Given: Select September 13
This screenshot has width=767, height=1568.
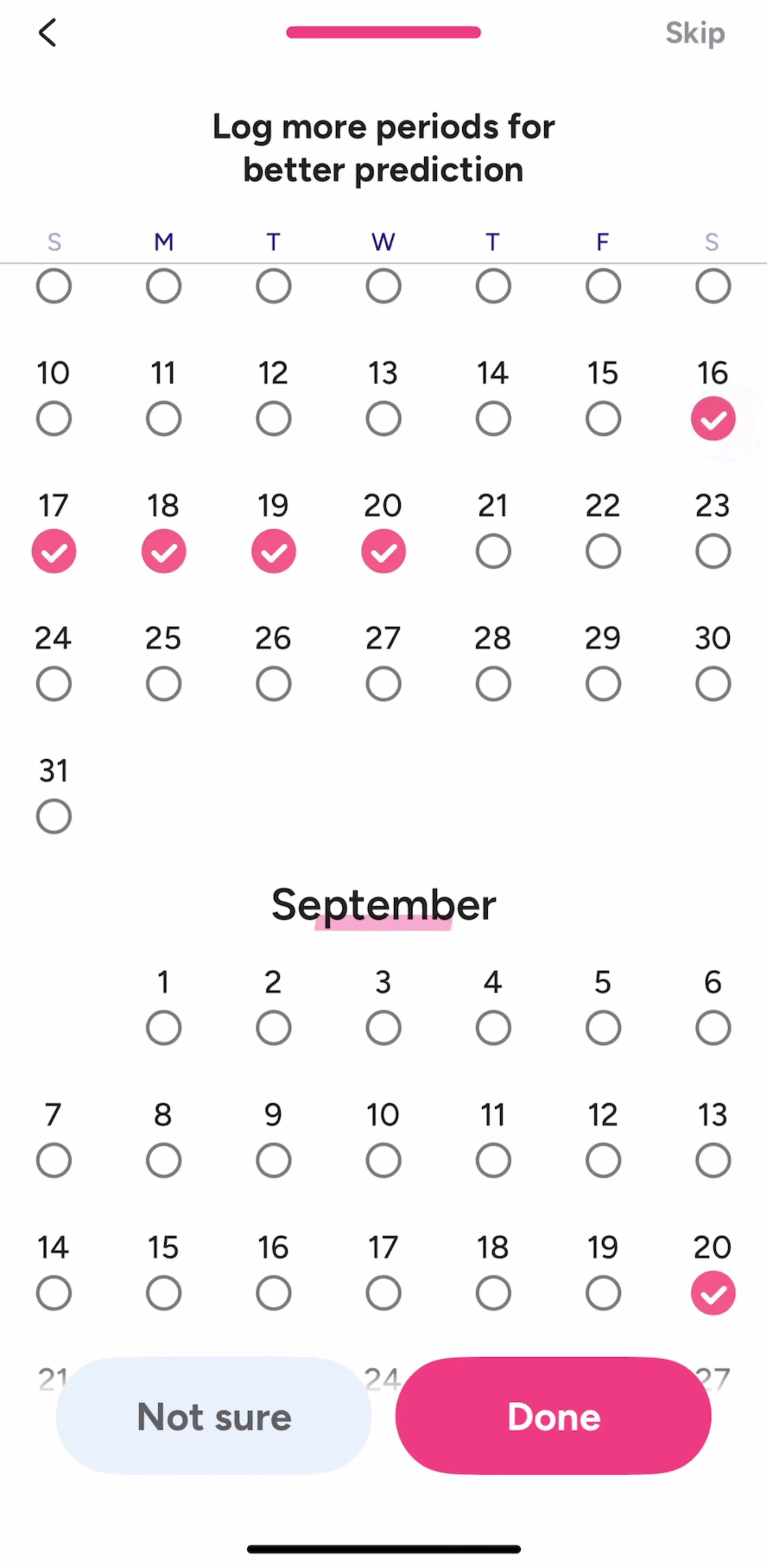Looking at the screenshot, I should pos(713,1161).
